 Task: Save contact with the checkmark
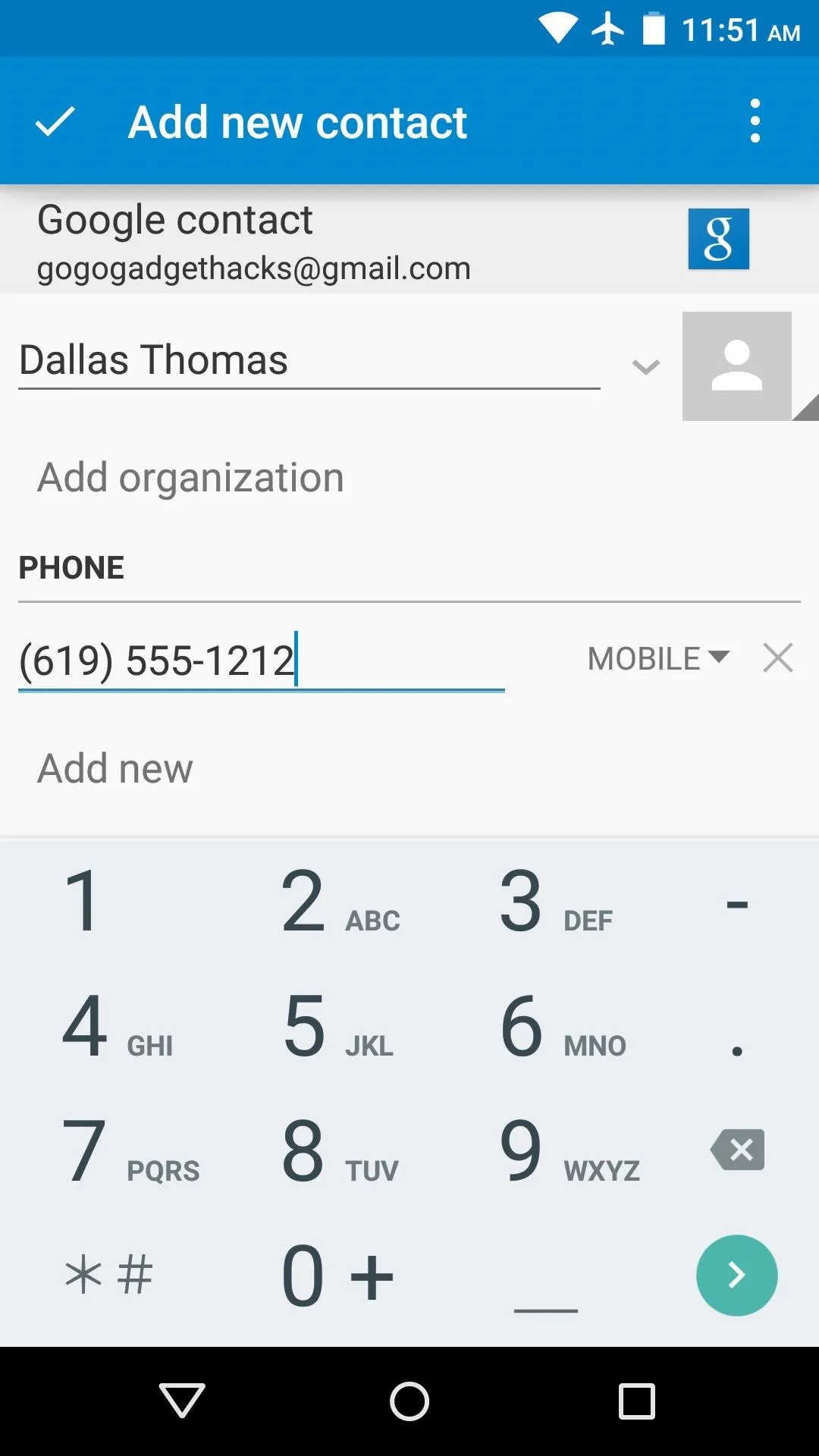(x=55, y=122)
